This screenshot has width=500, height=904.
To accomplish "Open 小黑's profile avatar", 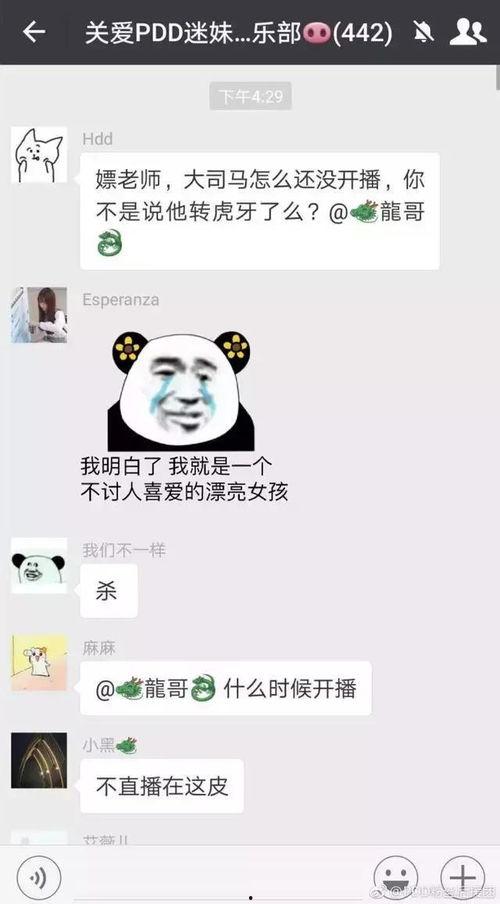I will [x=39, y=760].
